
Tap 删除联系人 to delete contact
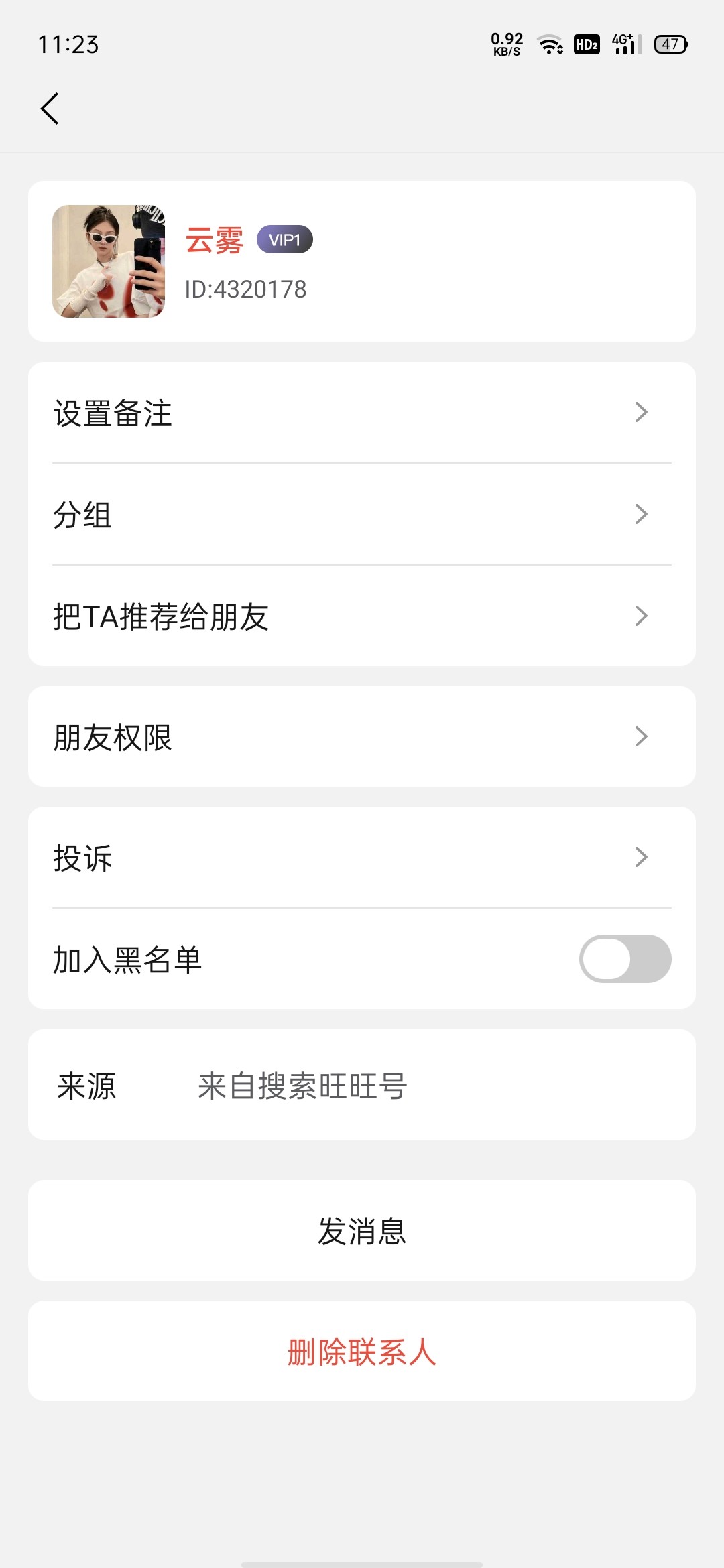pyautogui.click(x=362, y=1352)
